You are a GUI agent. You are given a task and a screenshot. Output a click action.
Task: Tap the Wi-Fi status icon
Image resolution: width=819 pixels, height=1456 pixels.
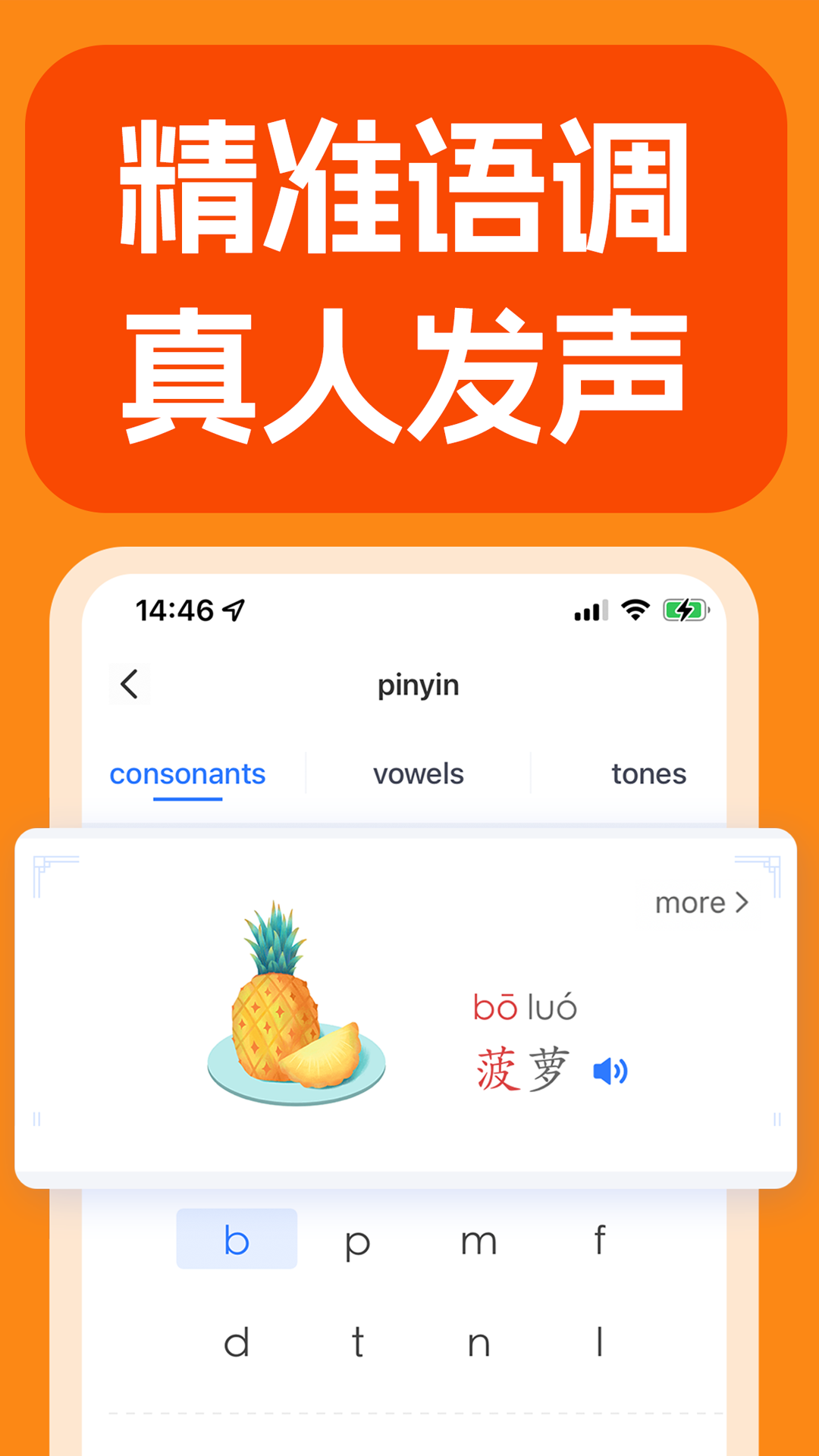tap(634, 607)
